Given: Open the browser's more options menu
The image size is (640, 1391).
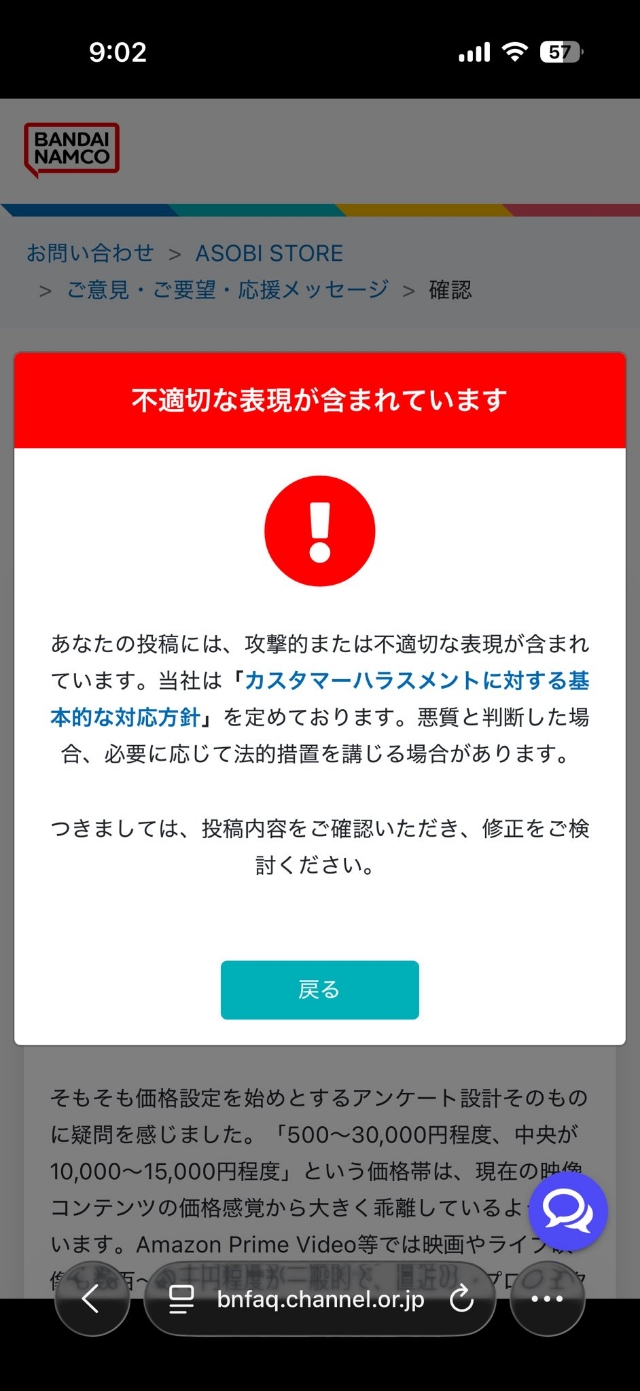Looking at the screenshot, I should point(547,1299).
